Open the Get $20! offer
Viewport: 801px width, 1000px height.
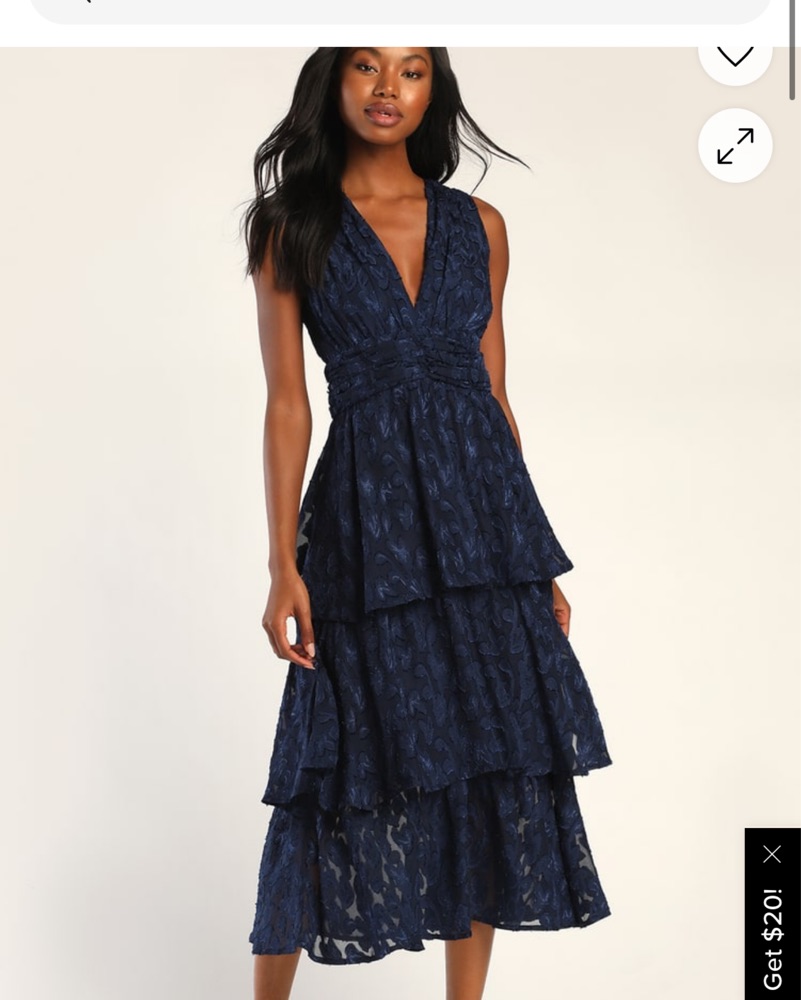(772, 940)
